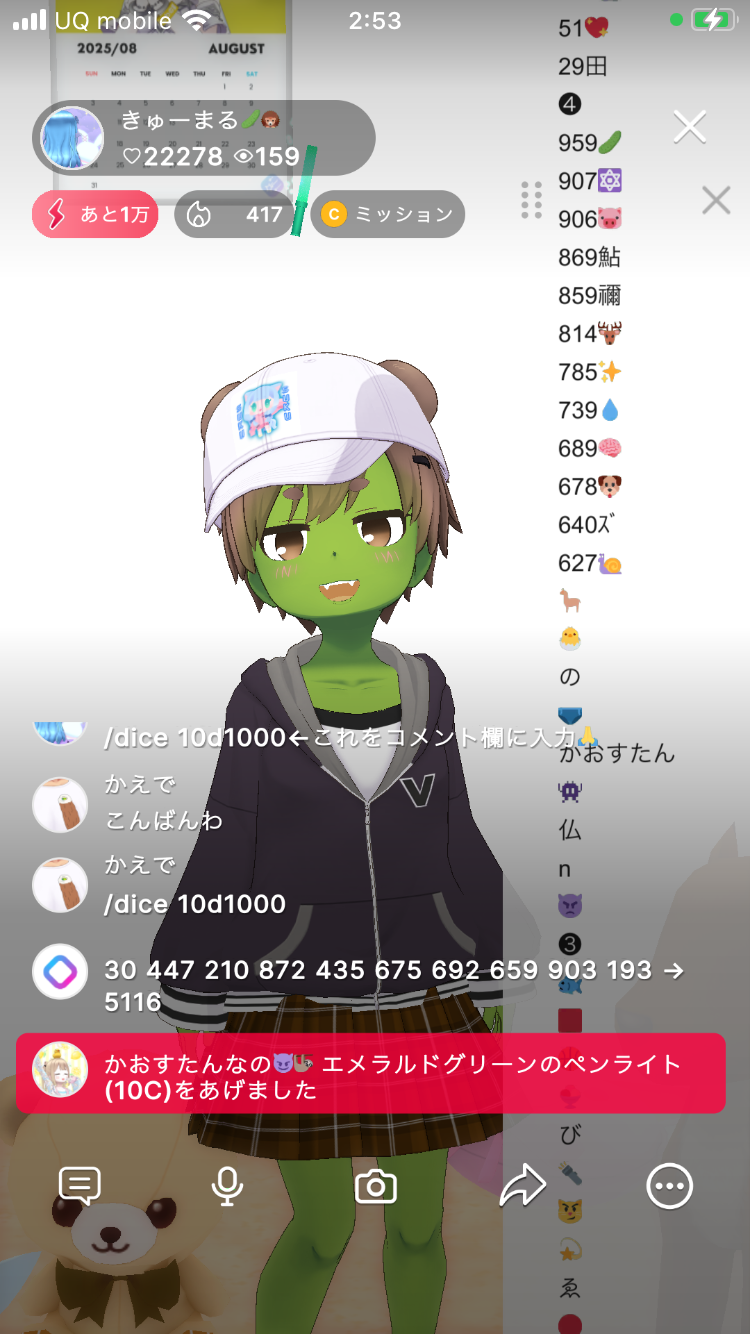Open the comment input
The height and width of the screenshot is (1334, 750).
[80, 1186]
